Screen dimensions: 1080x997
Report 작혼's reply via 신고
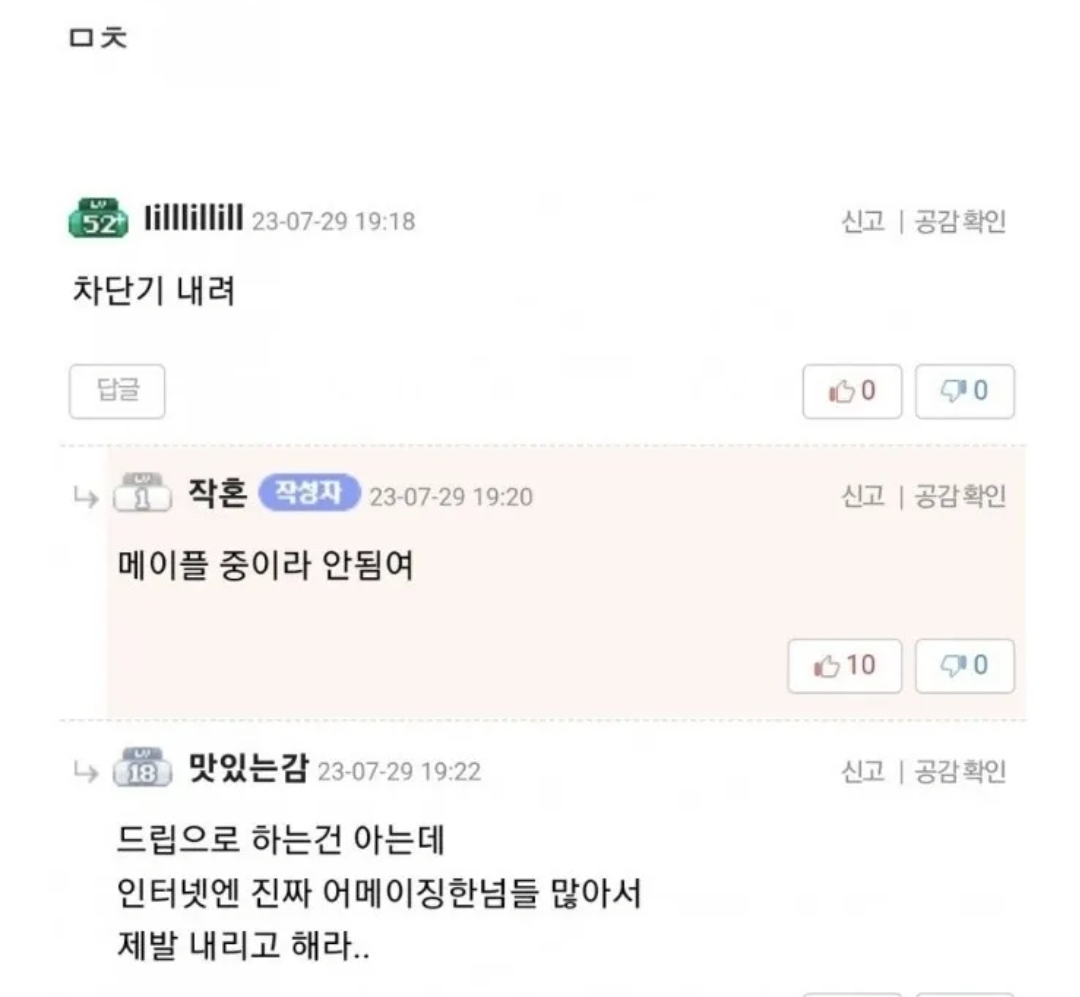862,495
